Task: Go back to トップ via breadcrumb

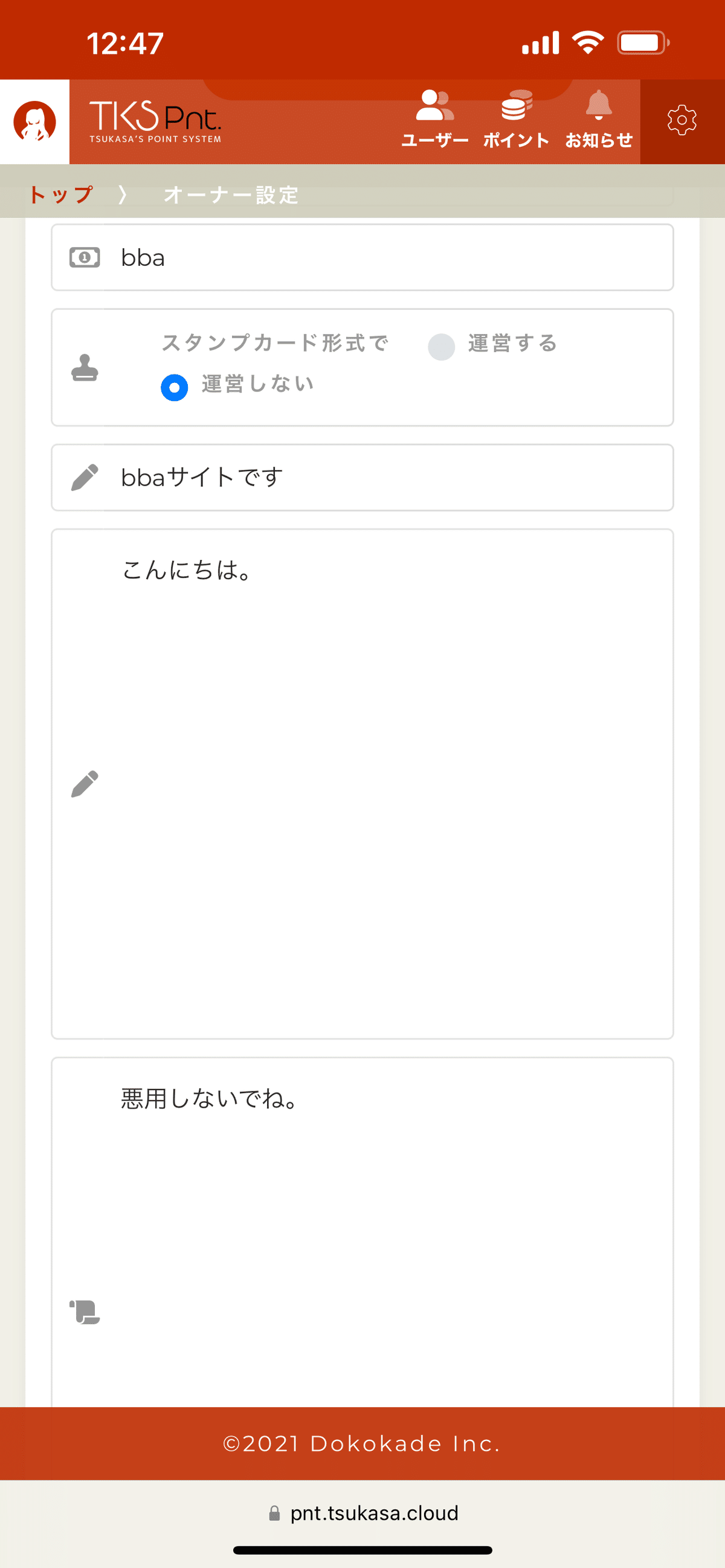Action: [61, 194]
